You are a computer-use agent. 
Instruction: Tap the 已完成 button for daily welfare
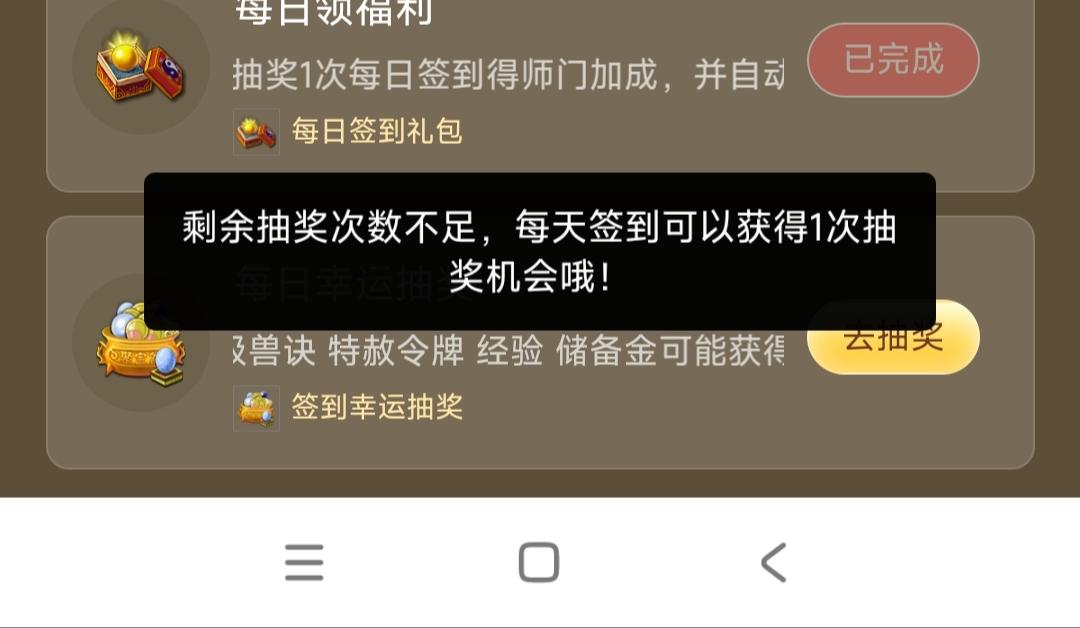pyautogui.click(x=893, y=60)
